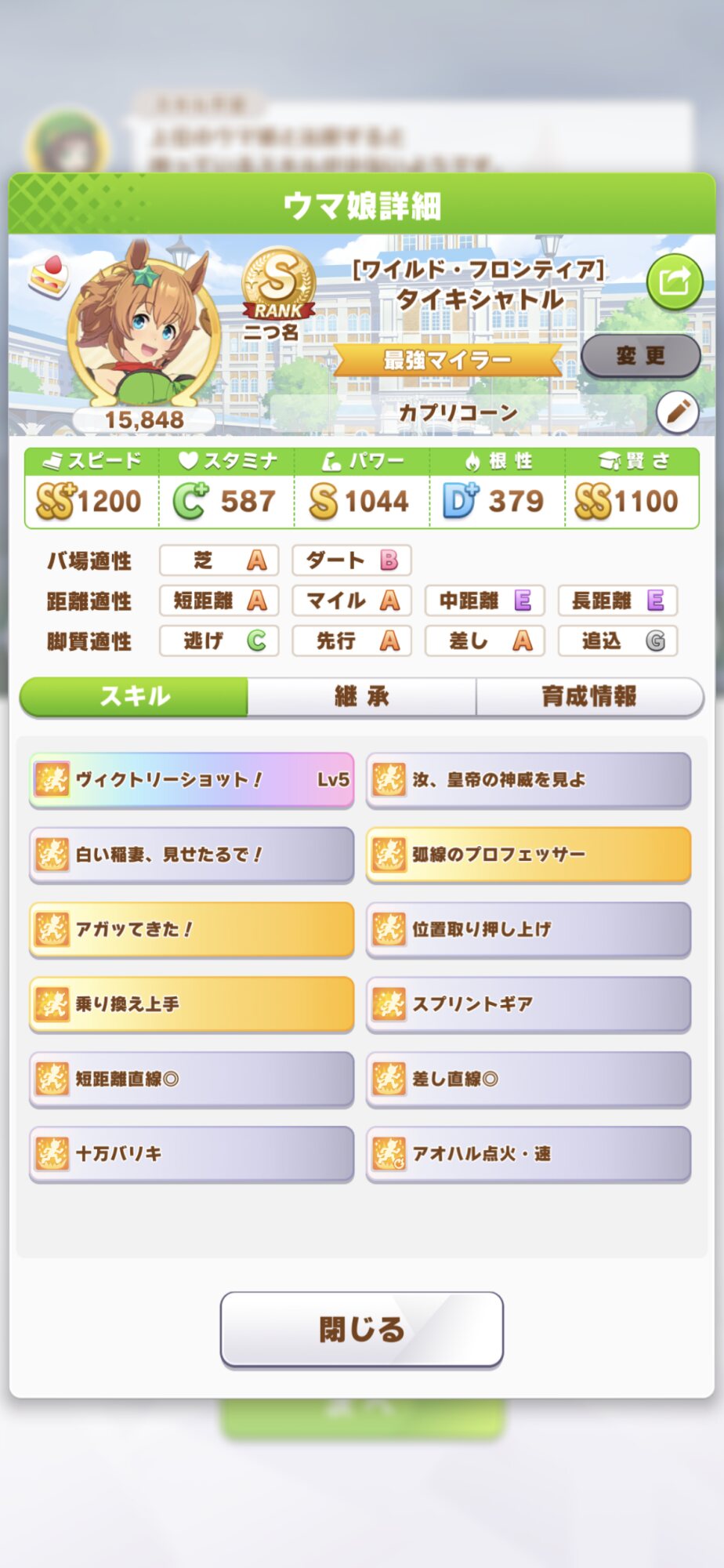
Task: Switch to the 継承 tab
Action: tap(361, 696)
